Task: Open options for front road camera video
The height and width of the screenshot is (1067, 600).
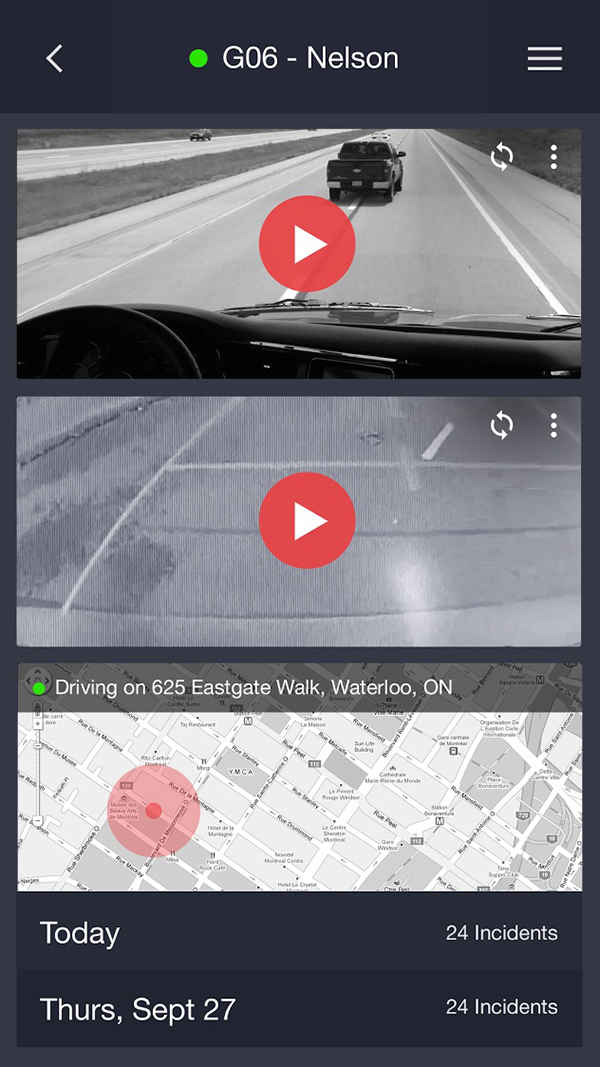Action: pyautogui.click(x=553, y=157)
